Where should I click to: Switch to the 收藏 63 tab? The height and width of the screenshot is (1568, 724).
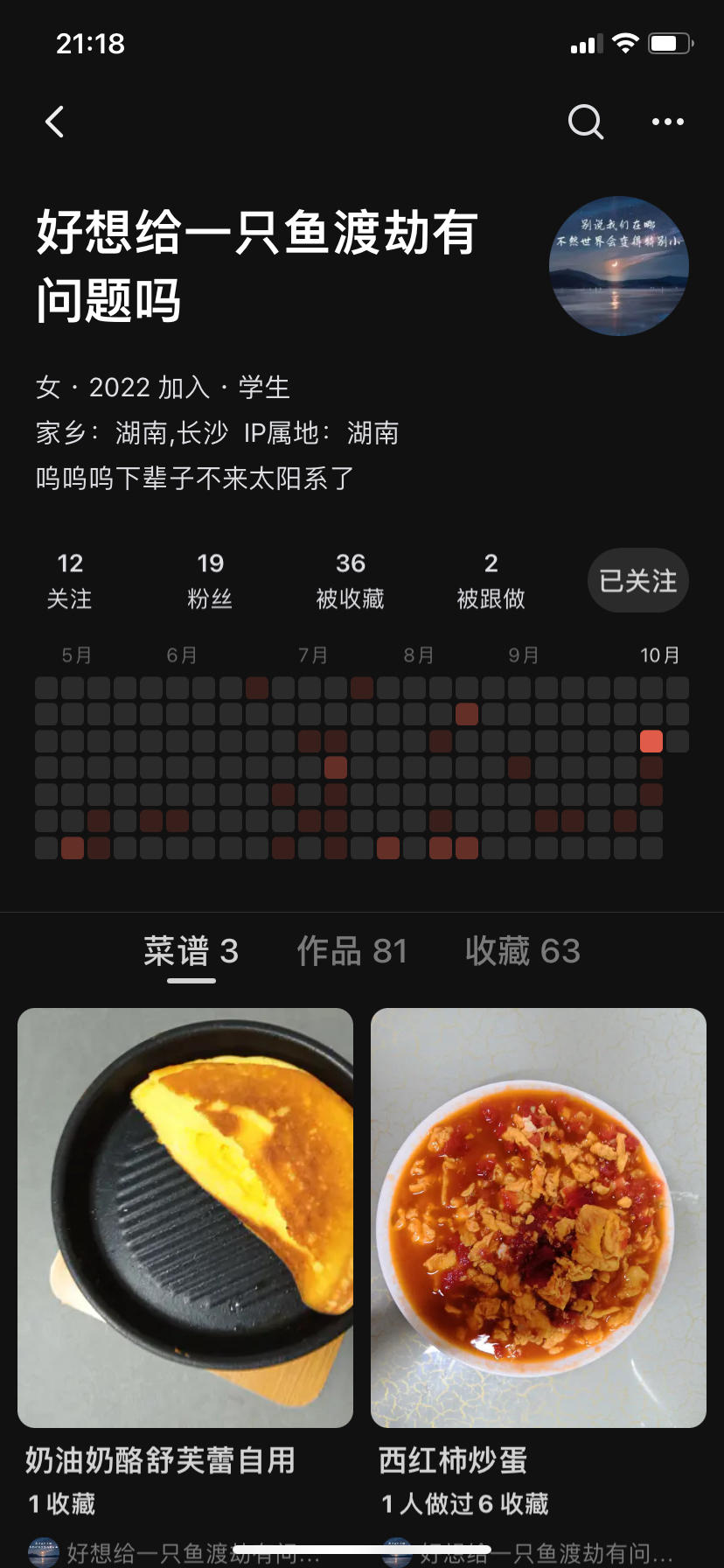click(x=522, y=951)
